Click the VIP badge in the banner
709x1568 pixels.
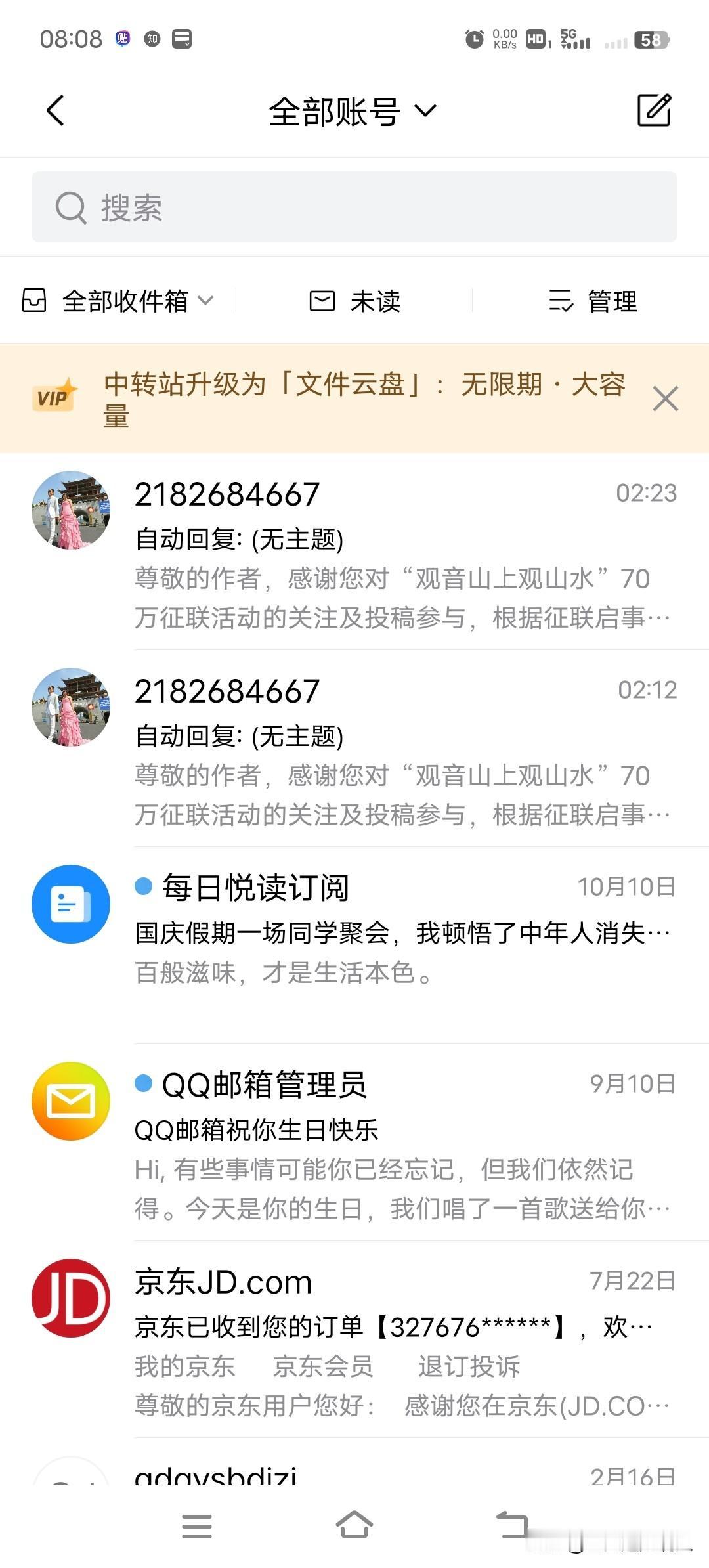tap(54, 397)
